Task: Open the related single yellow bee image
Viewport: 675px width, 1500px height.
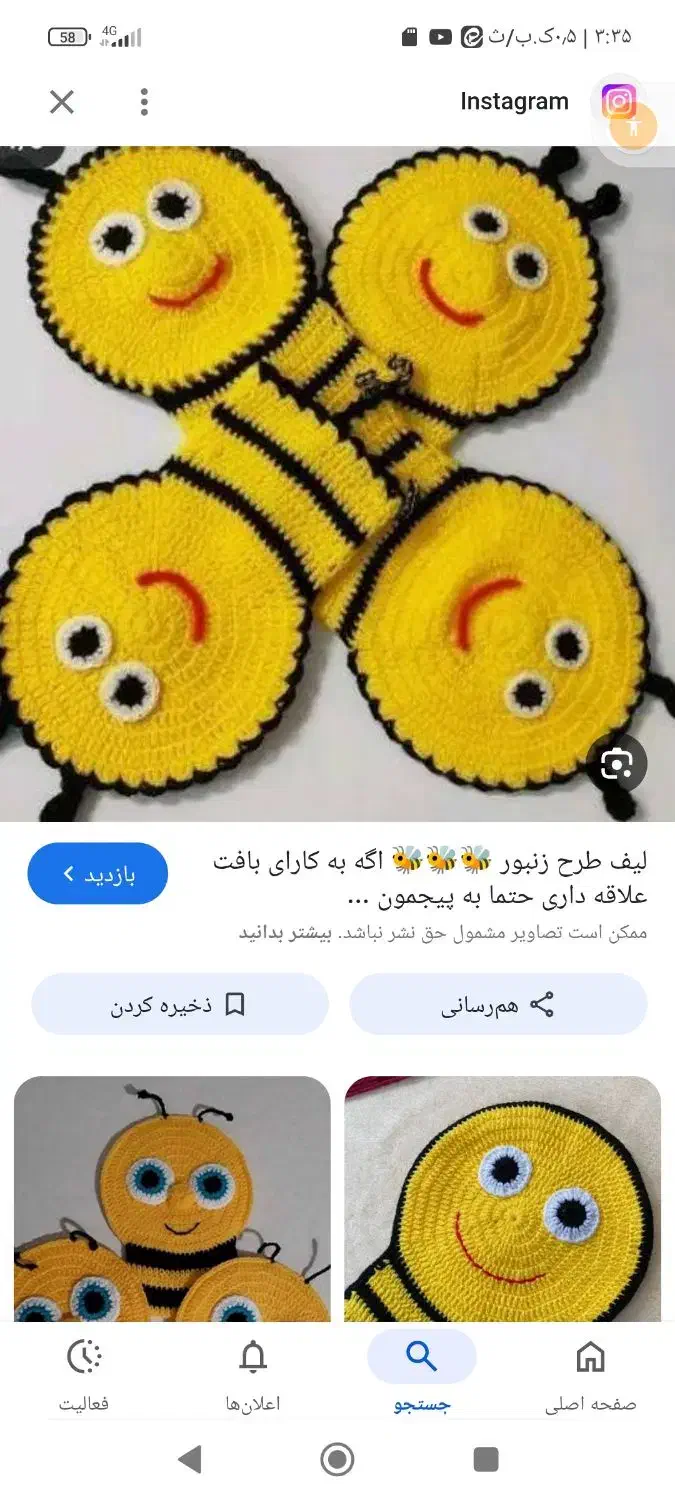Action: [502, 1198]
